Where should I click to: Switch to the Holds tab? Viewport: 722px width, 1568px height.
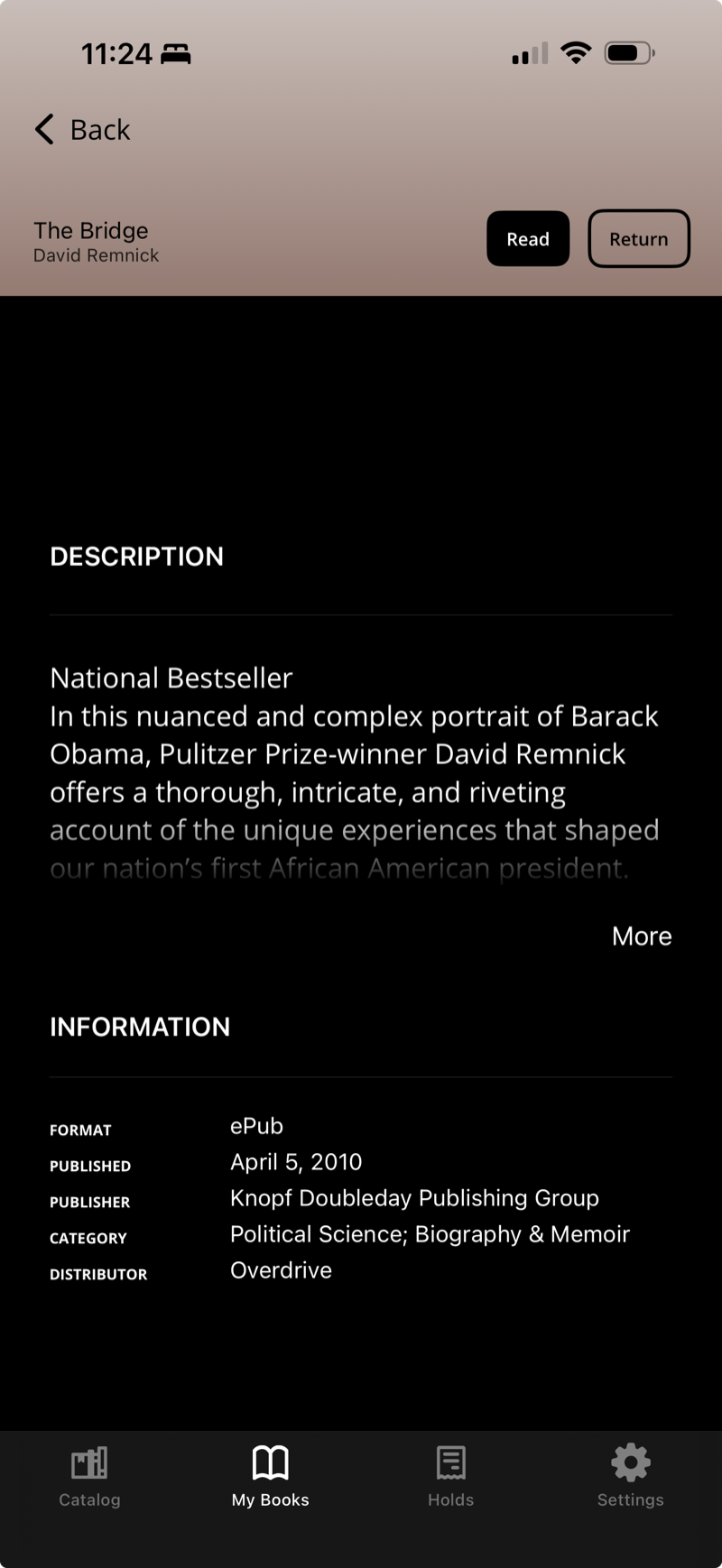pyautogui.click(x=450, y=1476)
